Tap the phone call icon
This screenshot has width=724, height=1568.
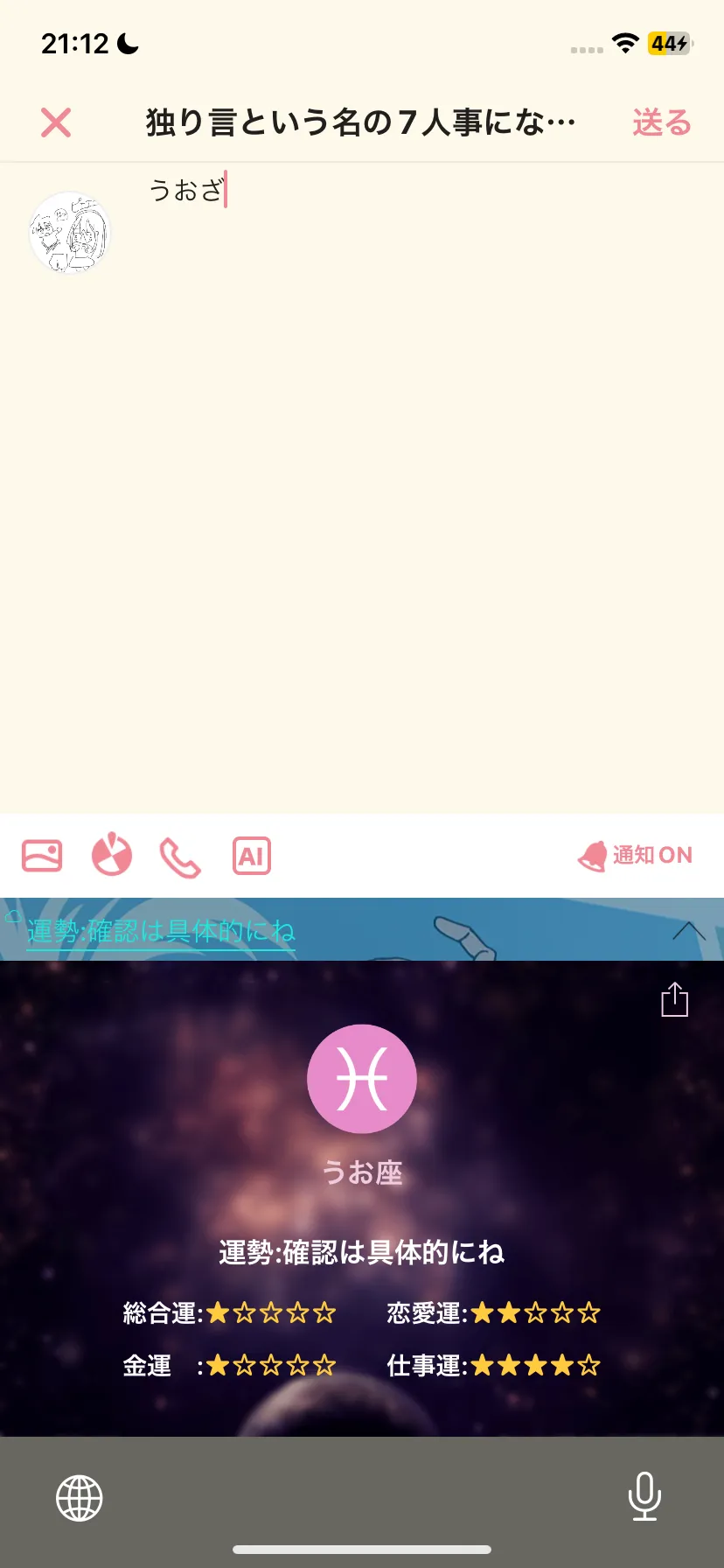(x=180, y=857)
